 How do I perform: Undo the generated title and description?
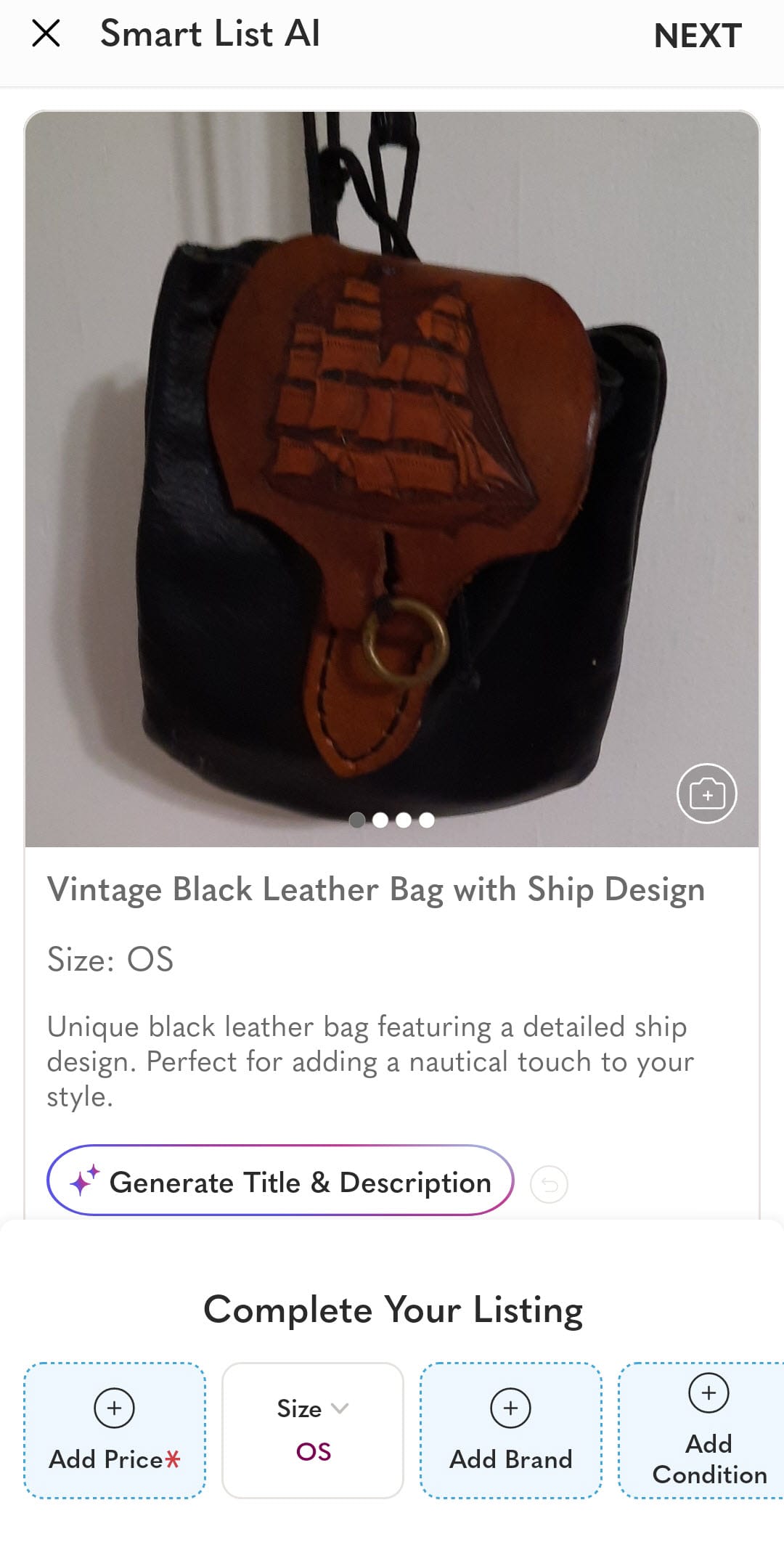point(549,1184)
